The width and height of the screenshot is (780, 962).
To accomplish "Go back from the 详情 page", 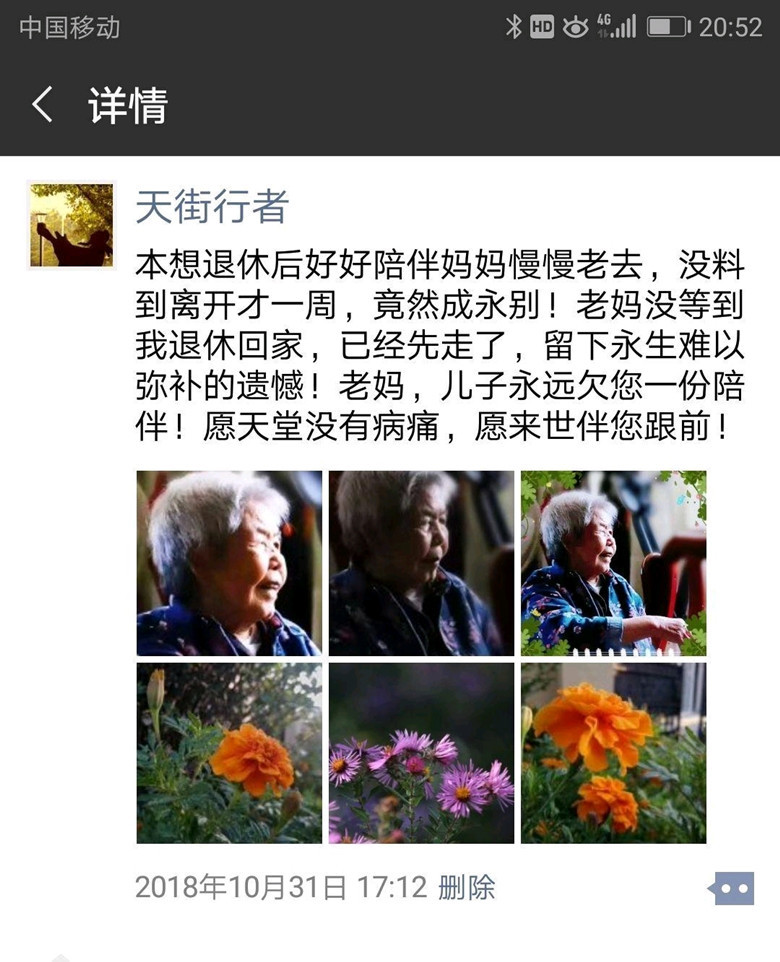I will pyautogui.click(x=42, y=105).
